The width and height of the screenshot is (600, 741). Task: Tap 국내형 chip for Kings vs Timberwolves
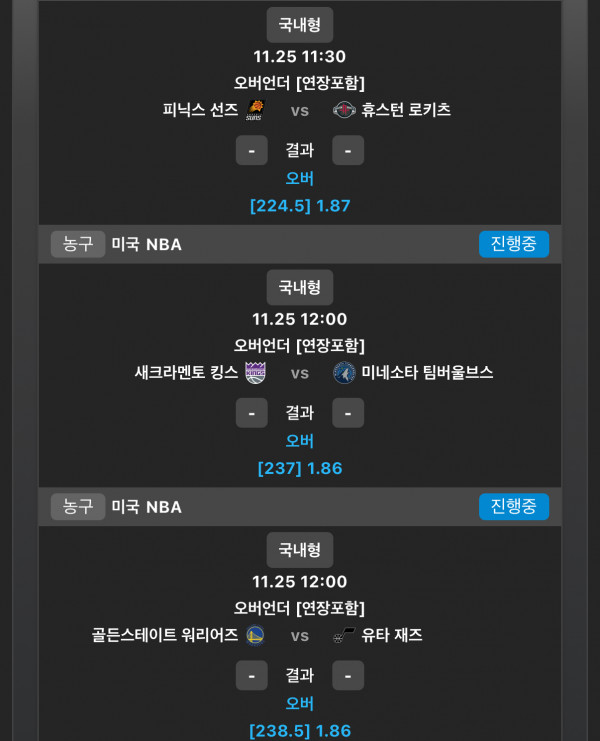click(x=299, y=287)
